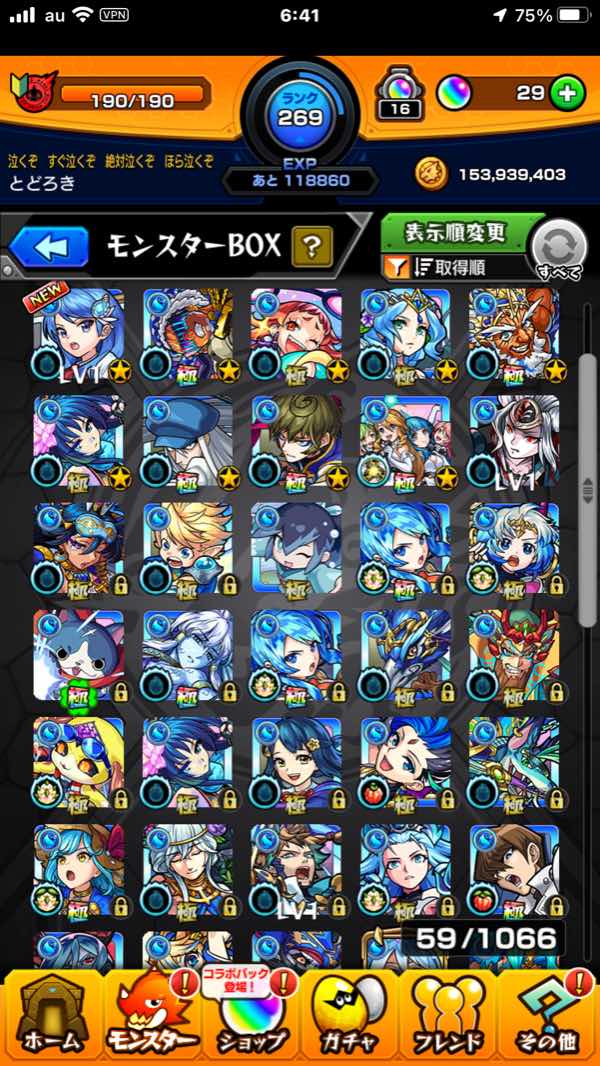
Task: Open the その他 tab
Action: pyautogui.click(x=547, y=1013)
